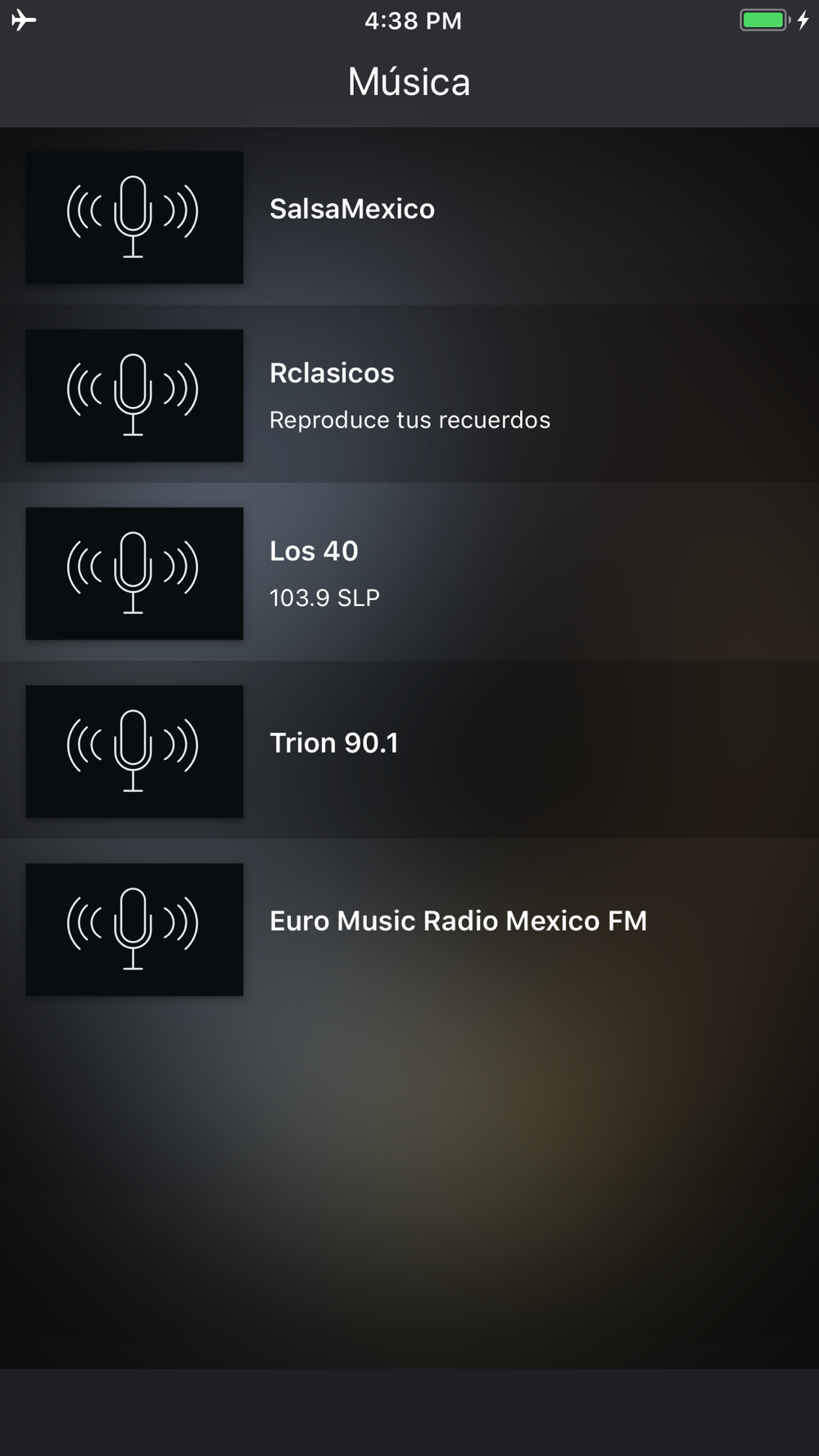Open Euro Music Radio Mexico FM
The height and width of the screenshot is (1456, 819).
coord(409,927)
